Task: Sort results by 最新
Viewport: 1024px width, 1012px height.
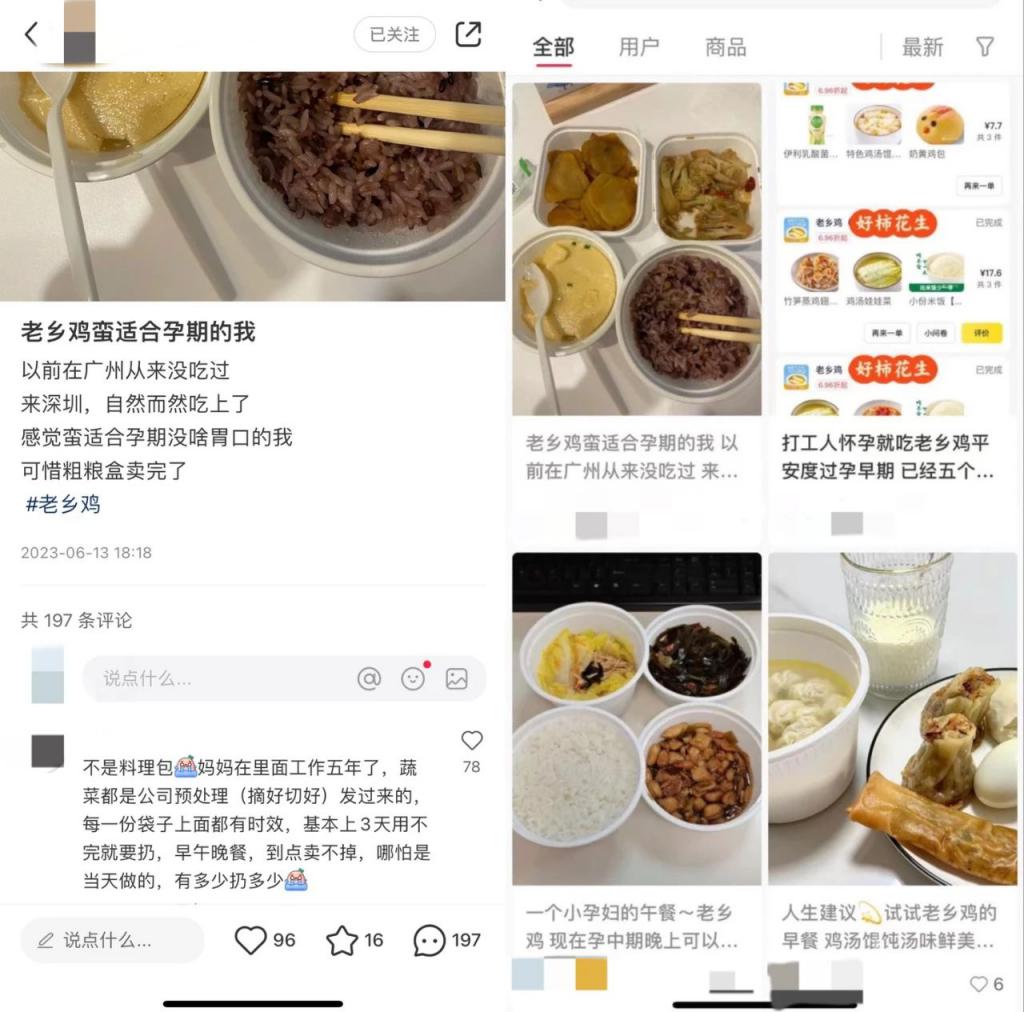Action: tap(922, 47)
